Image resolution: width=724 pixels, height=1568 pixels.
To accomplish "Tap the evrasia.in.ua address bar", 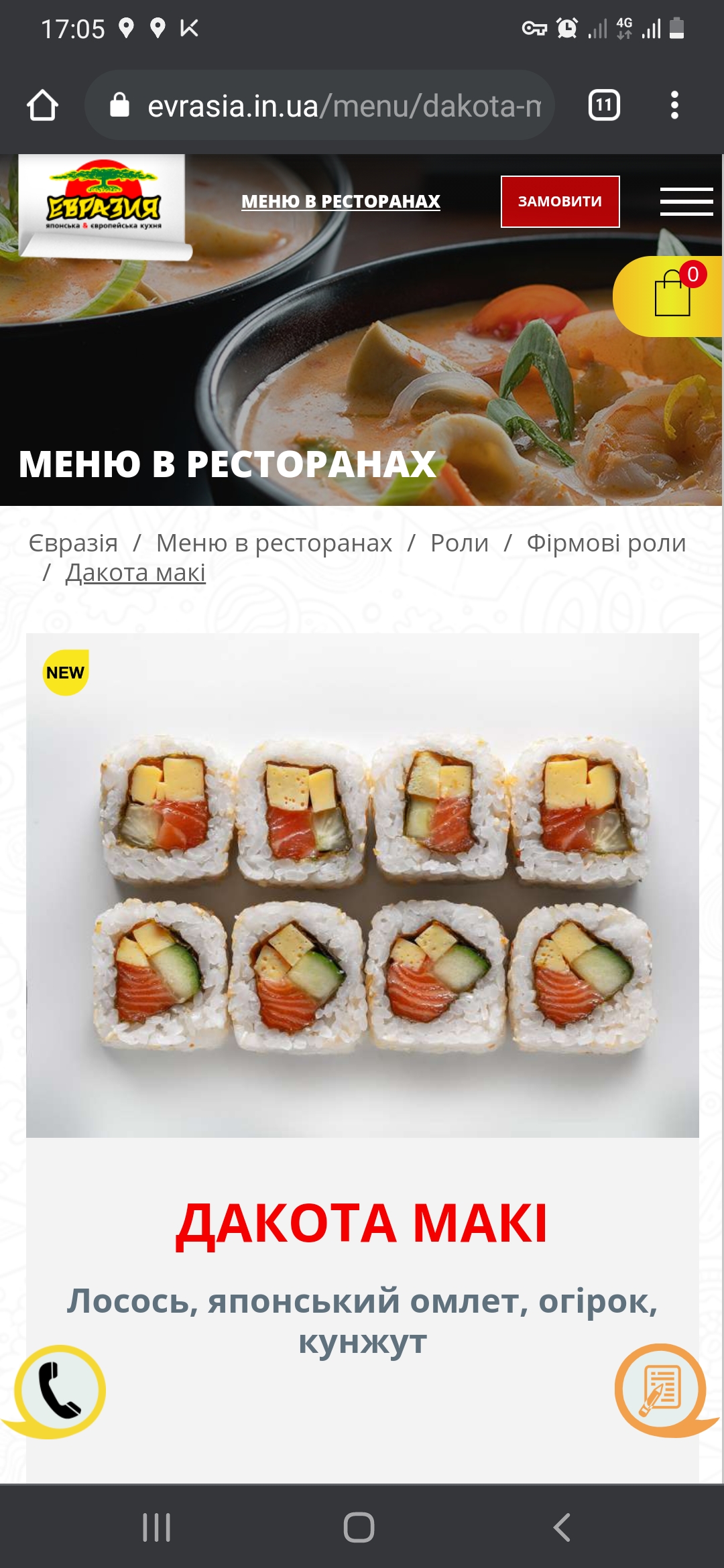I will click(x=328, y=106).
